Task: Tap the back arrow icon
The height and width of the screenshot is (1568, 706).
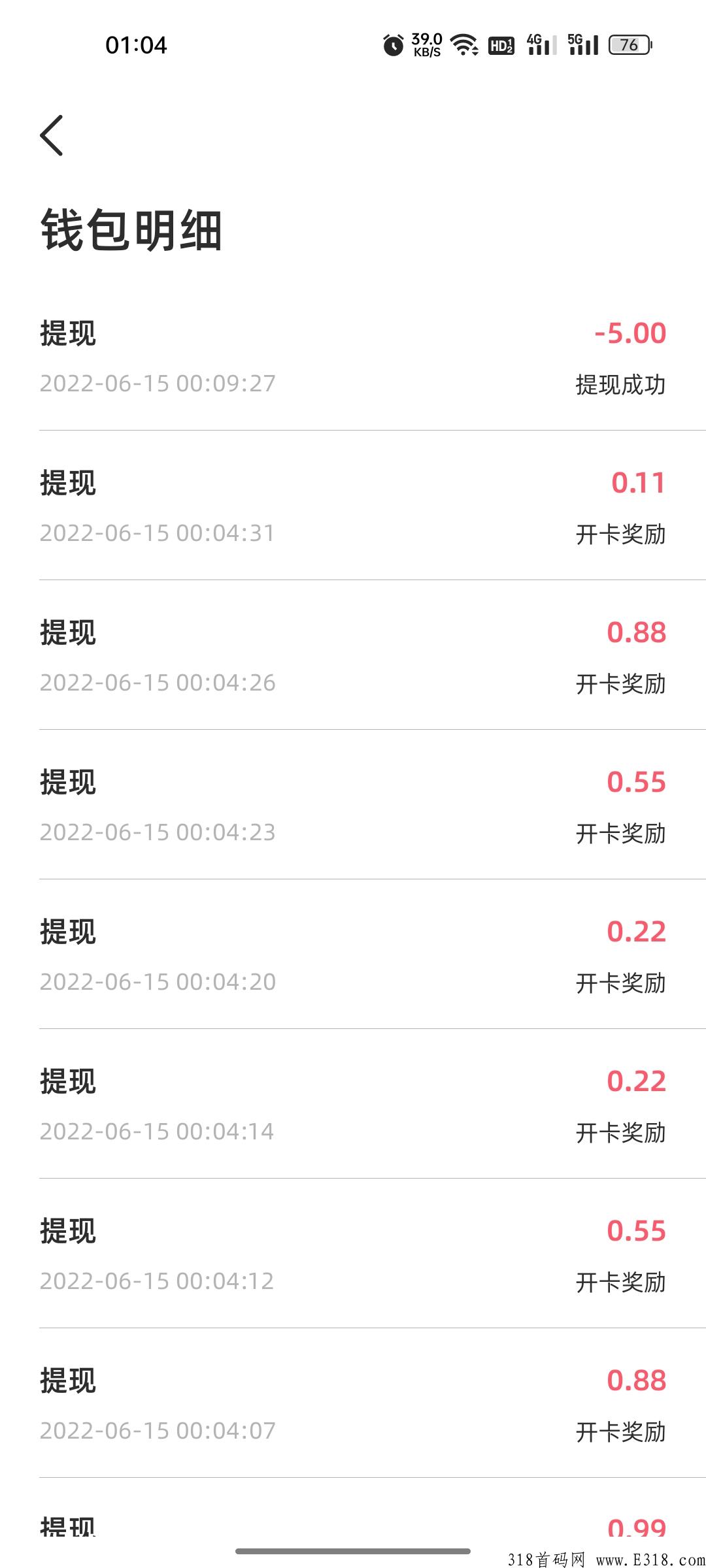Action: pos(52,135)
